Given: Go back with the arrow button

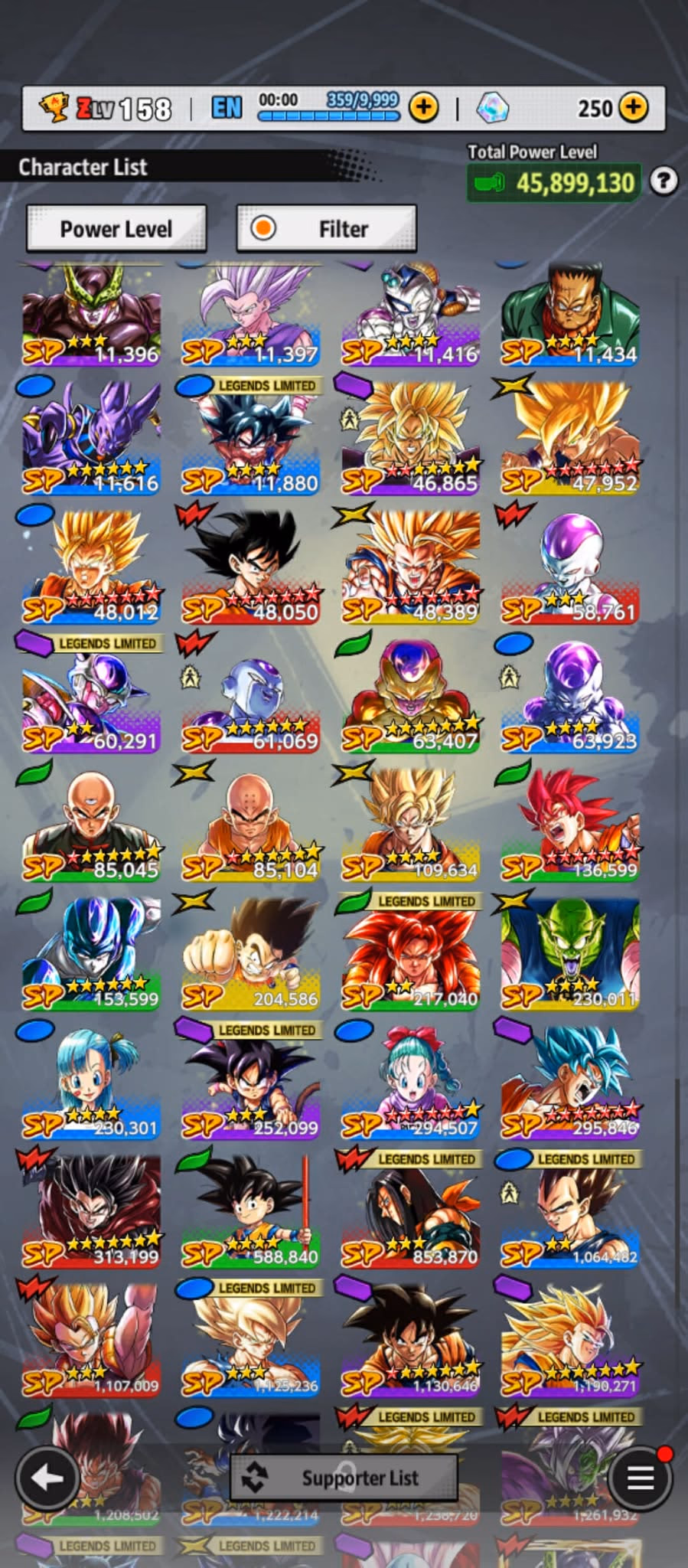Looking at the screenshot, I should coord(47,1478).
